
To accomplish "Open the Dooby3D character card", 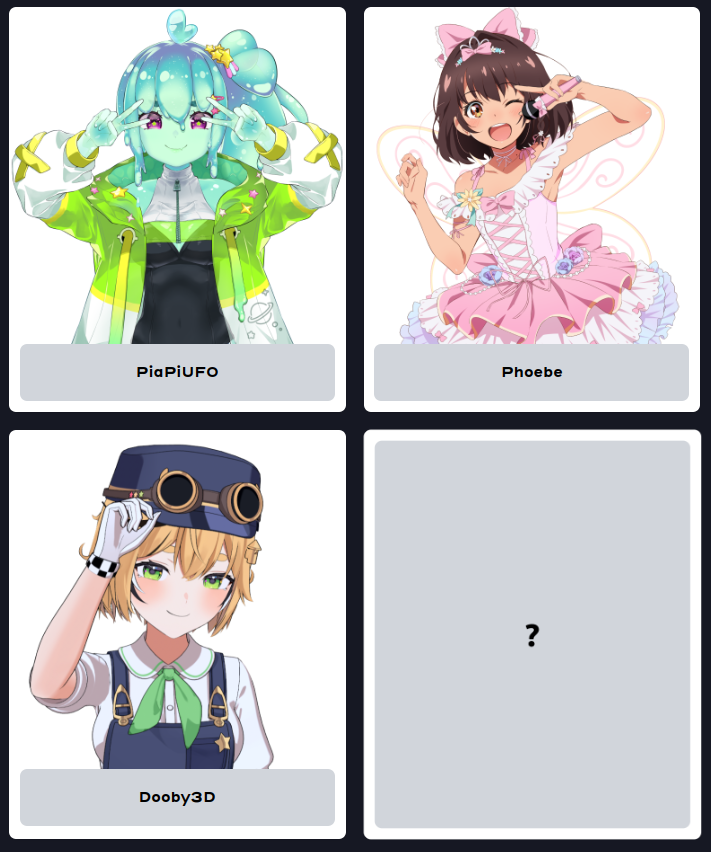I will (177, 634).
